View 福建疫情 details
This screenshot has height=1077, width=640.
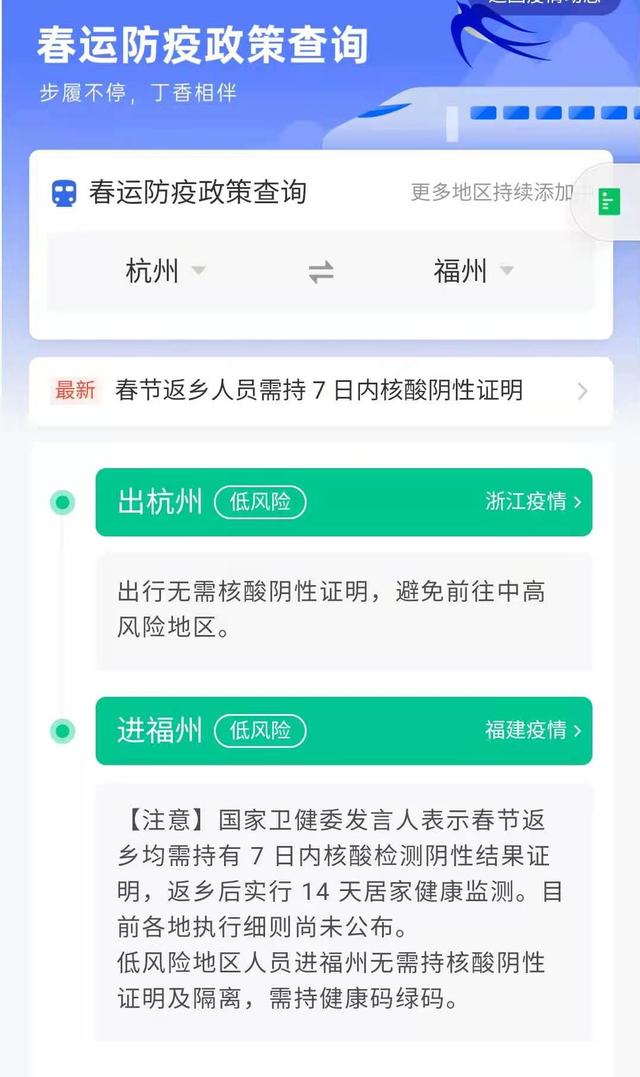533,730
